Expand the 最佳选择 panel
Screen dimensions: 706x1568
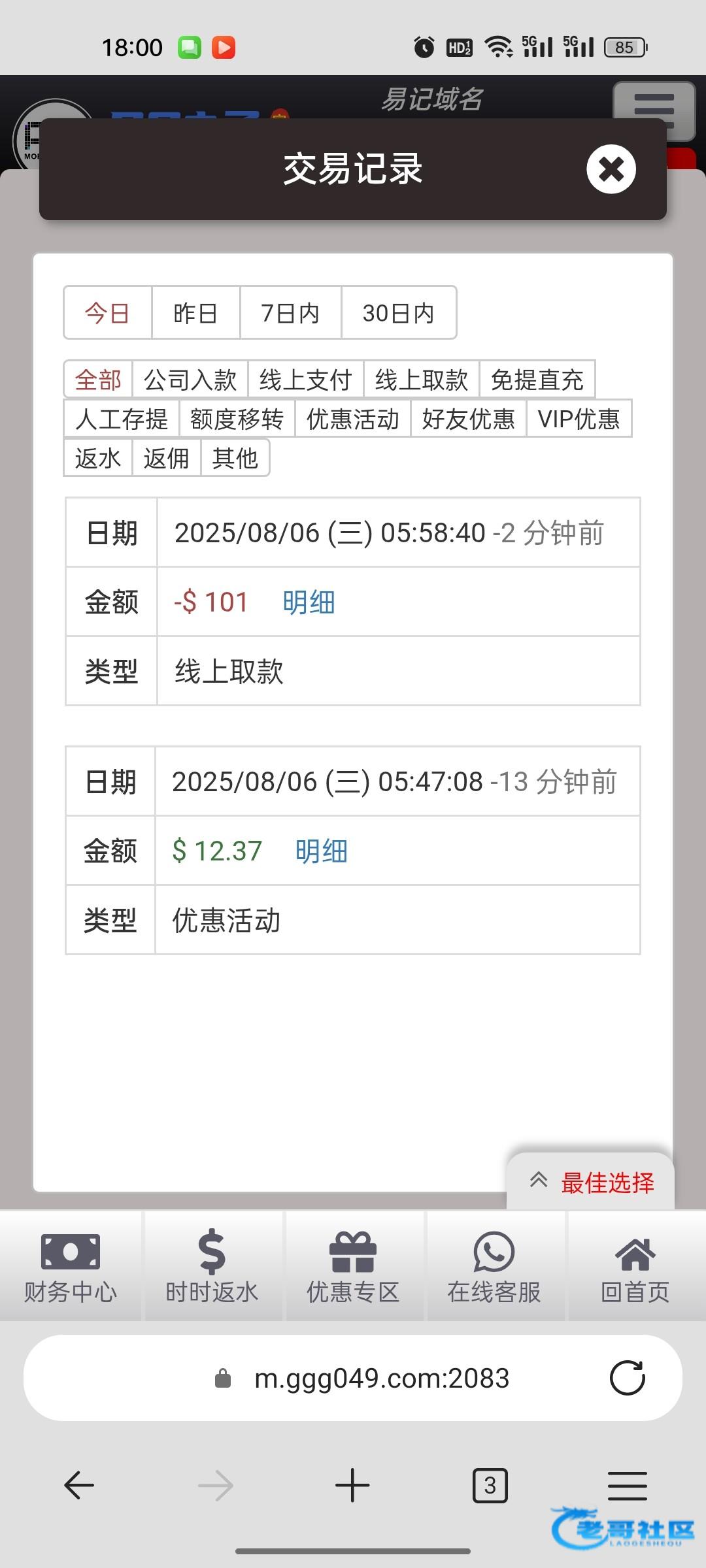(590, 1182)
